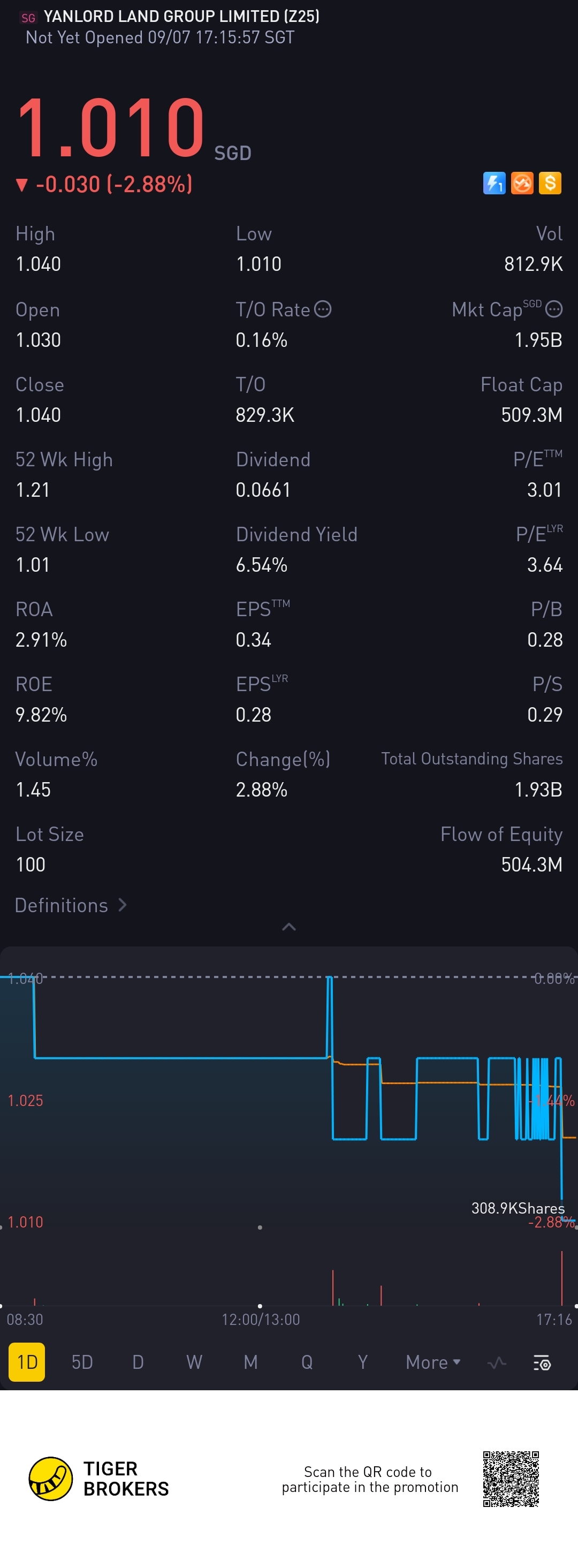Tap the info icon beside T/O Rate
The image size is (578, 1568).
323,309
